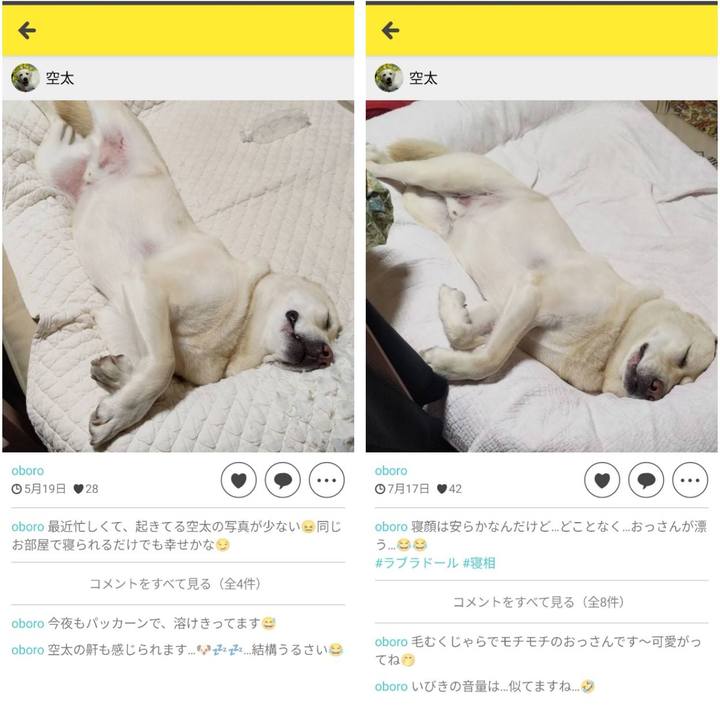The width and height of the screenshot is (720, 720).
Task: Open oboro's profile above the 7月17日 date
Action: click(391, 470)
